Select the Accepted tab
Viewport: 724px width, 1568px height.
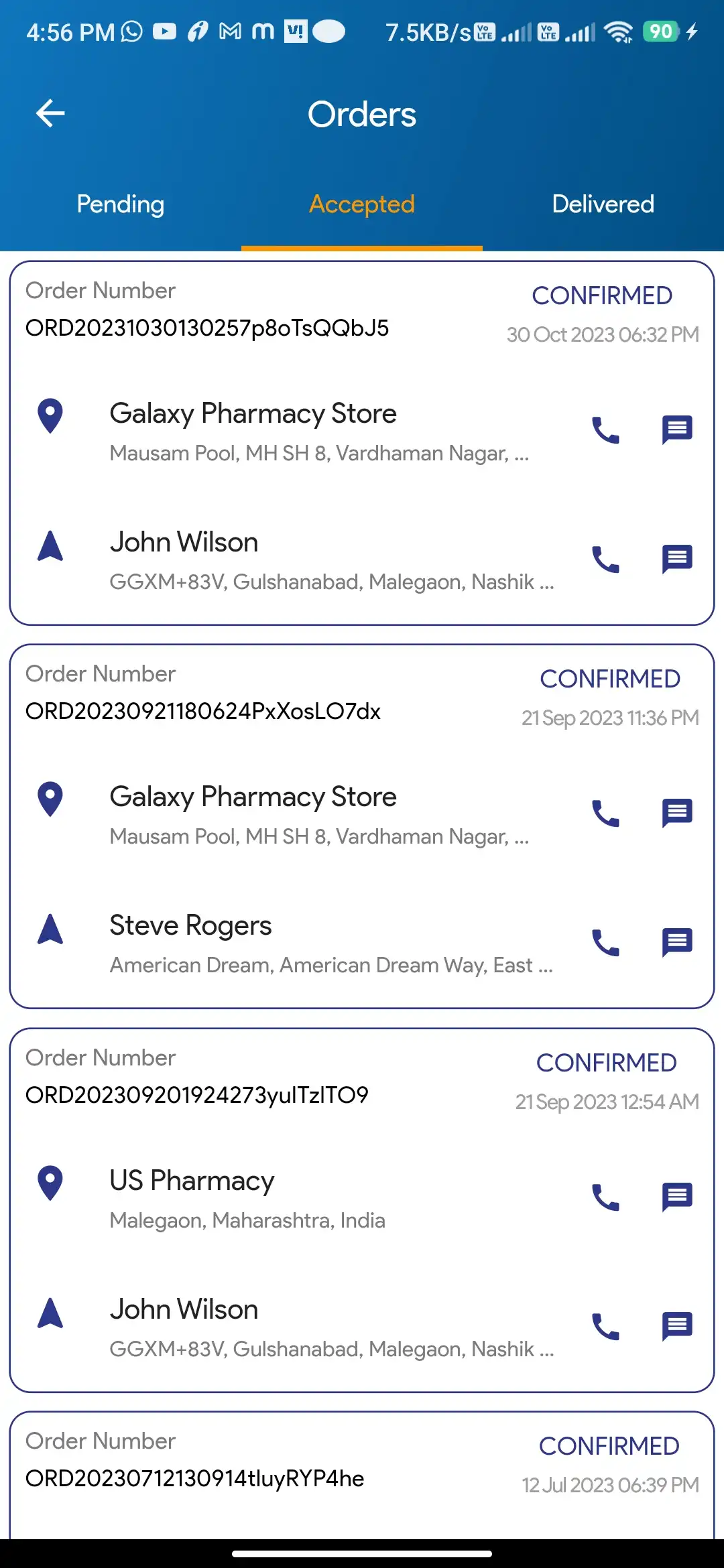click(361, 204)
